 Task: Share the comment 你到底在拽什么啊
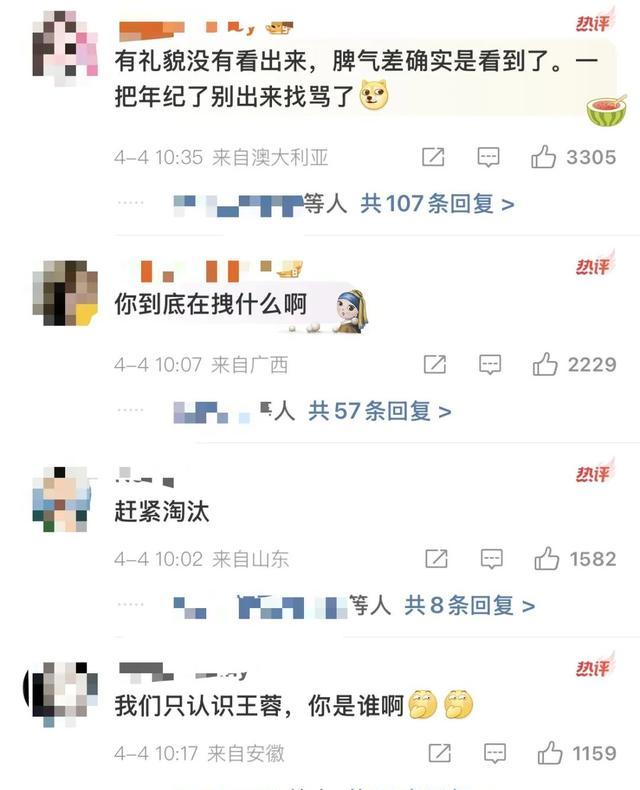click(x=434, y=365)
